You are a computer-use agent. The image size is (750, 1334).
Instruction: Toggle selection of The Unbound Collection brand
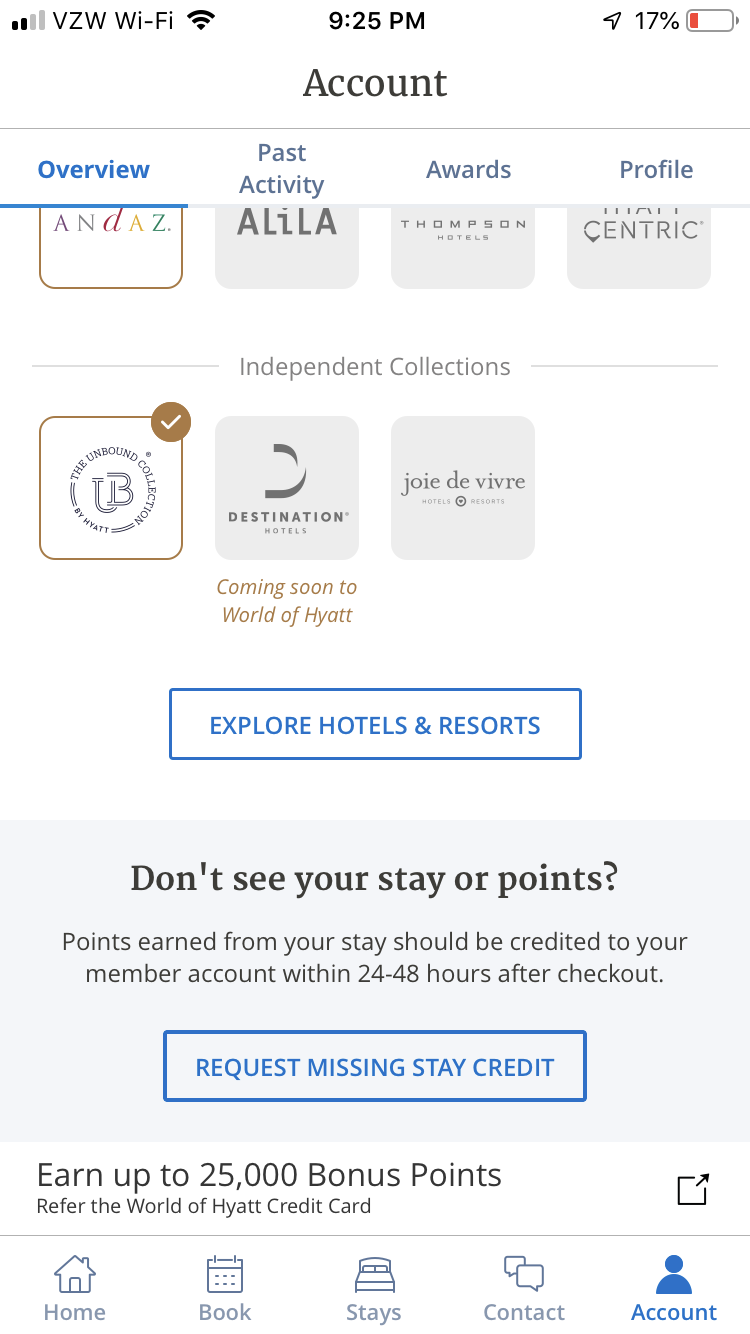[110, 488]
